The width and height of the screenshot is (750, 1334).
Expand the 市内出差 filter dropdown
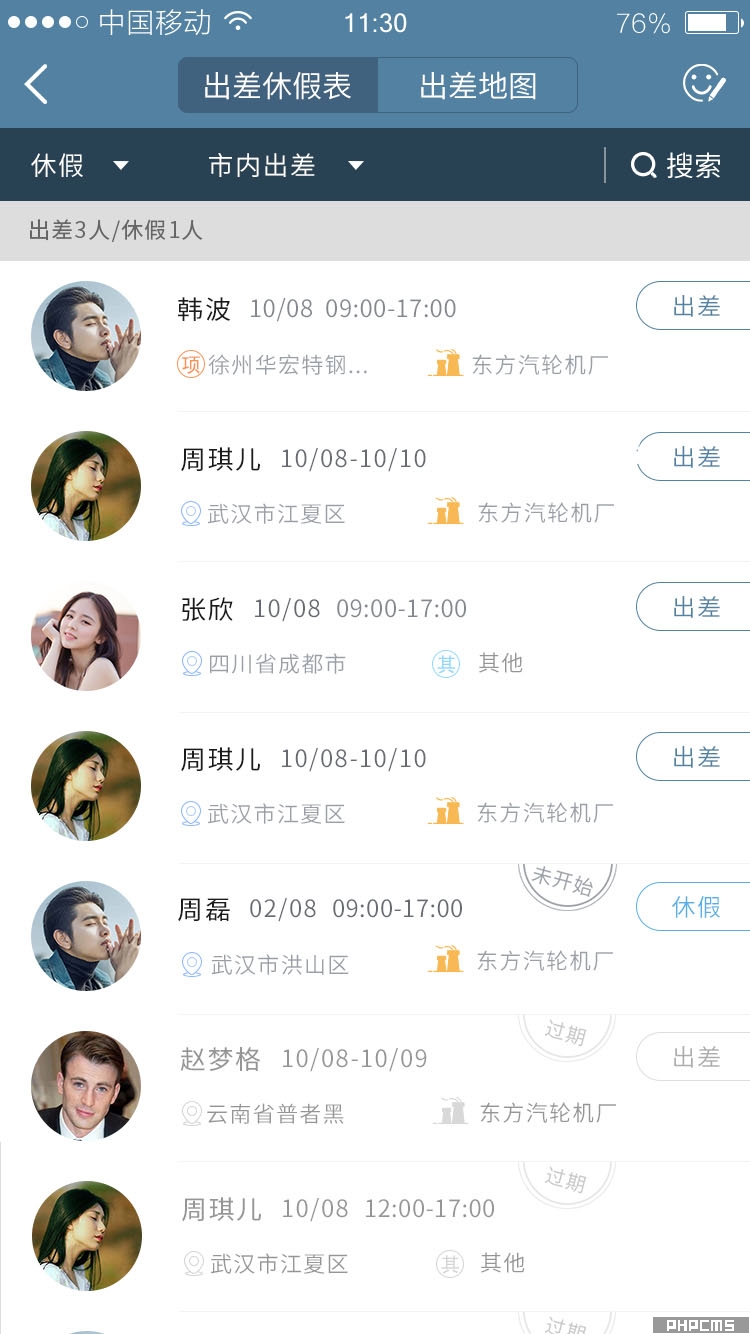286,165
